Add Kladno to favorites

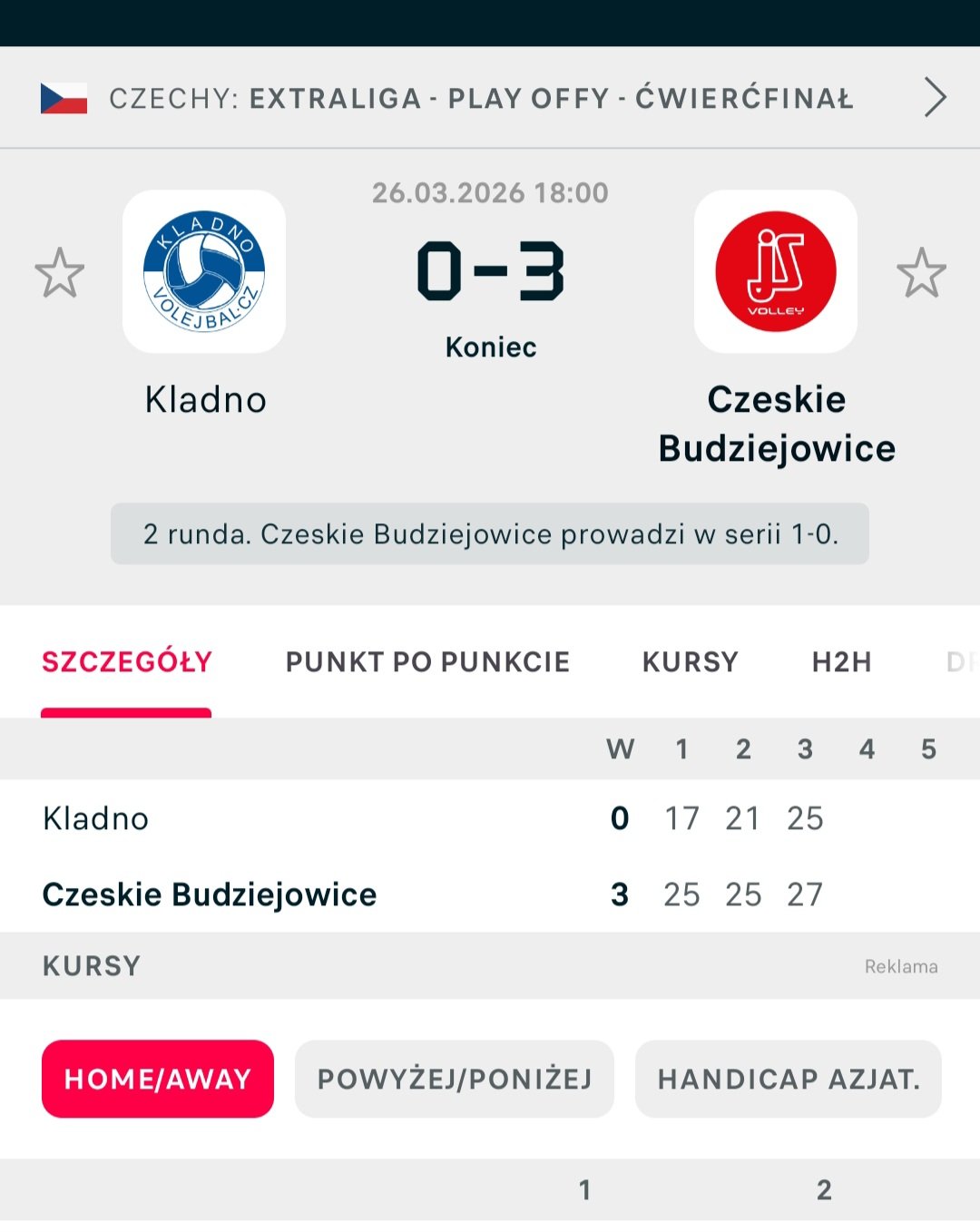60,272
